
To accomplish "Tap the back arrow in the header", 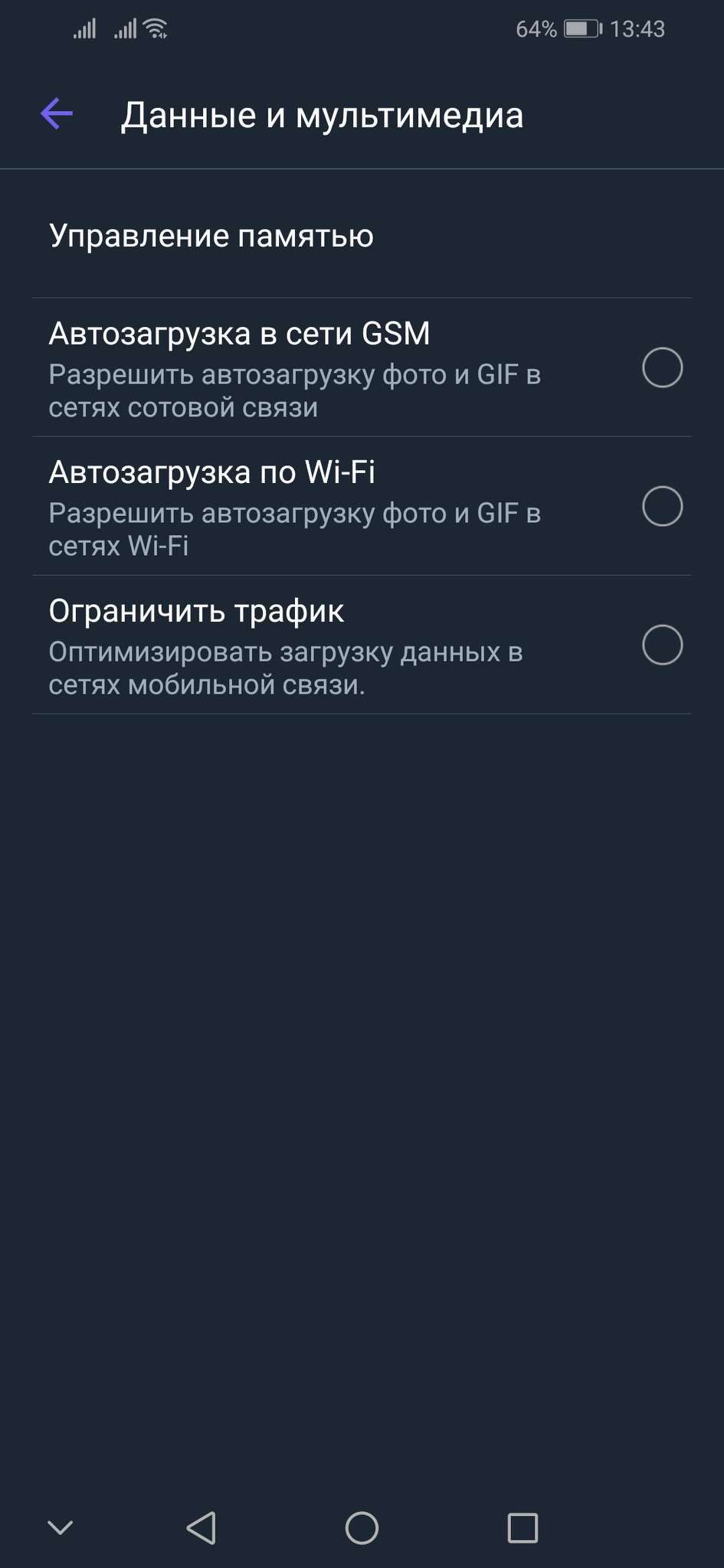I will 57,113.
